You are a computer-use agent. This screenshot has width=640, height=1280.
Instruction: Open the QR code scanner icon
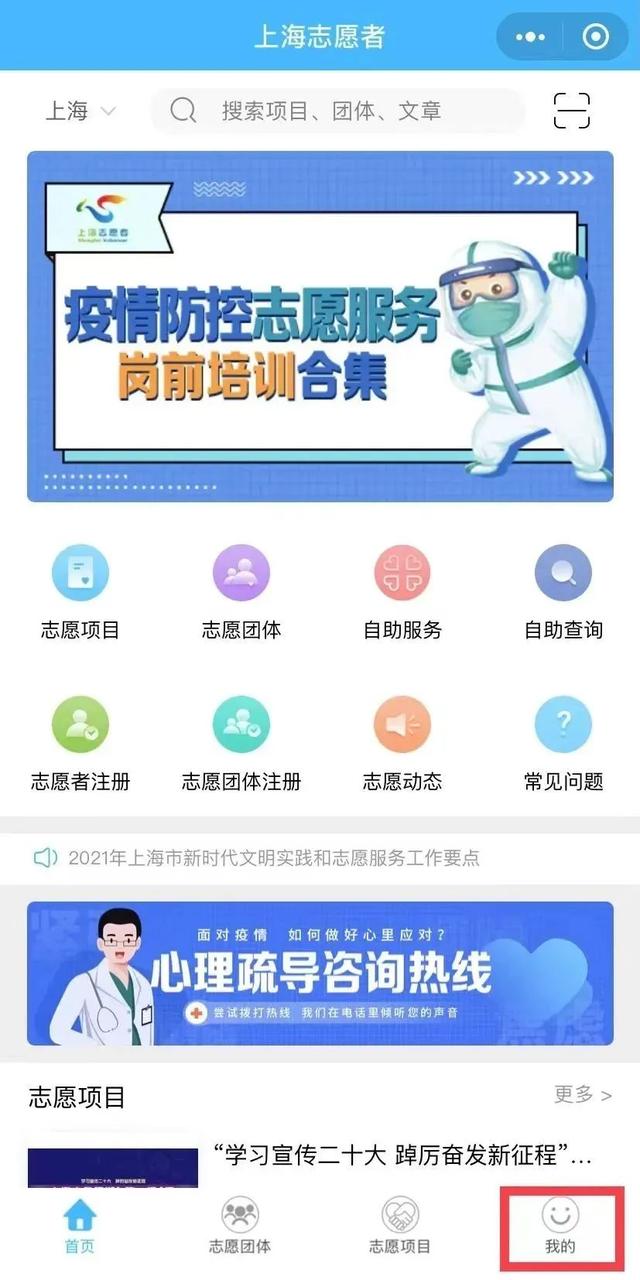(x=571, y=111)
